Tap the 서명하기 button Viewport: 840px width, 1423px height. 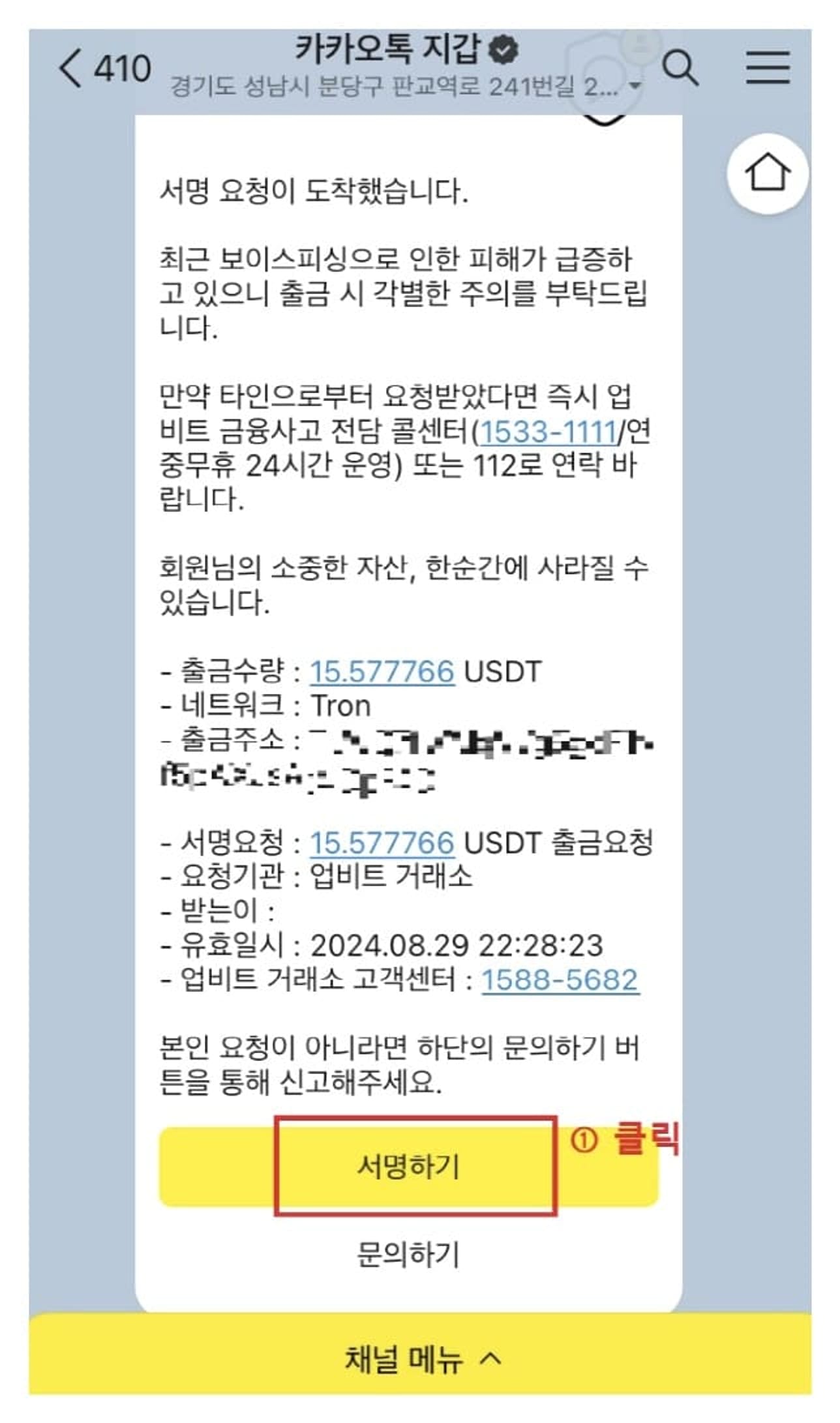pos(409,1167)
